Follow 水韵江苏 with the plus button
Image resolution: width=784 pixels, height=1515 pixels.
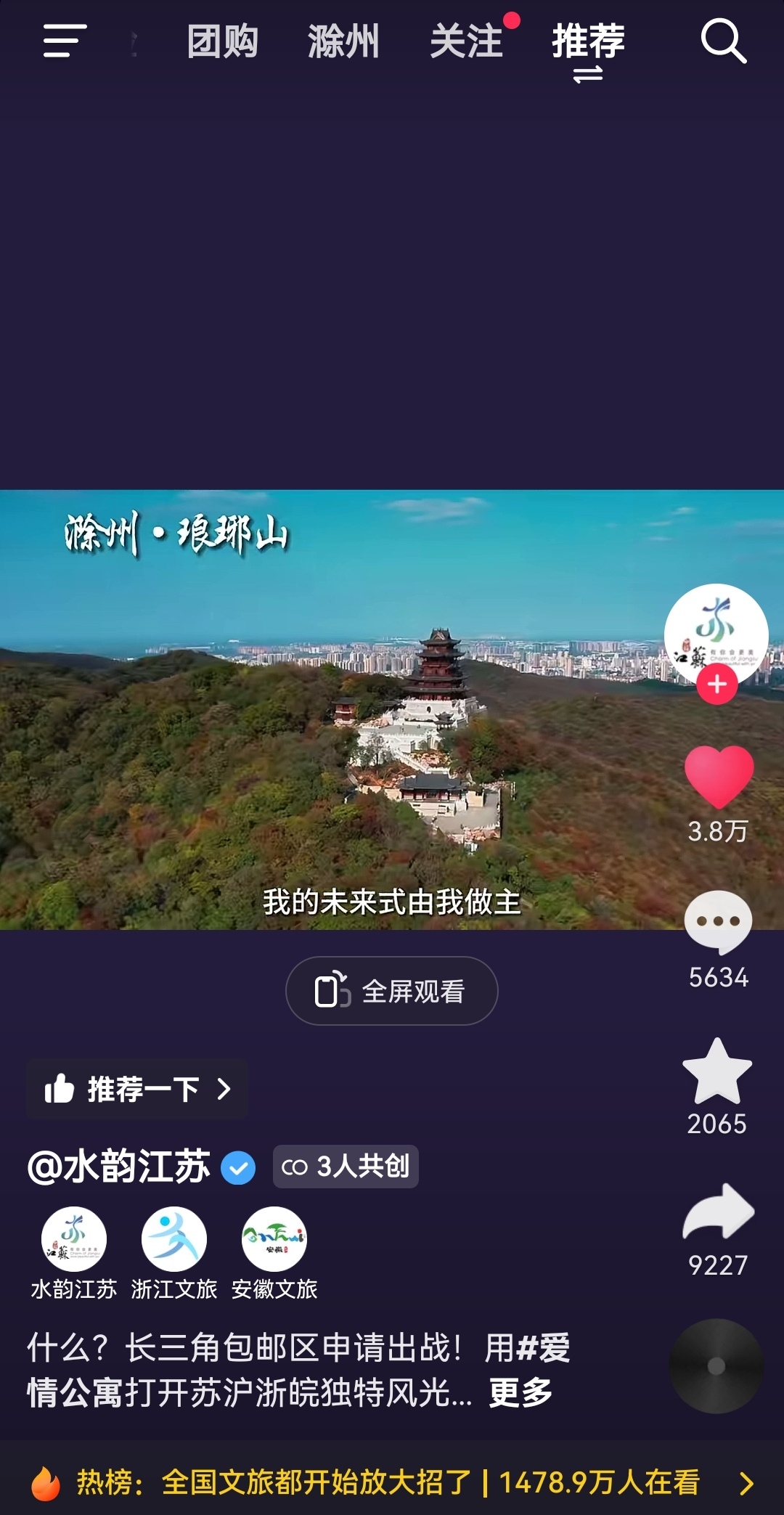(717, 684)
